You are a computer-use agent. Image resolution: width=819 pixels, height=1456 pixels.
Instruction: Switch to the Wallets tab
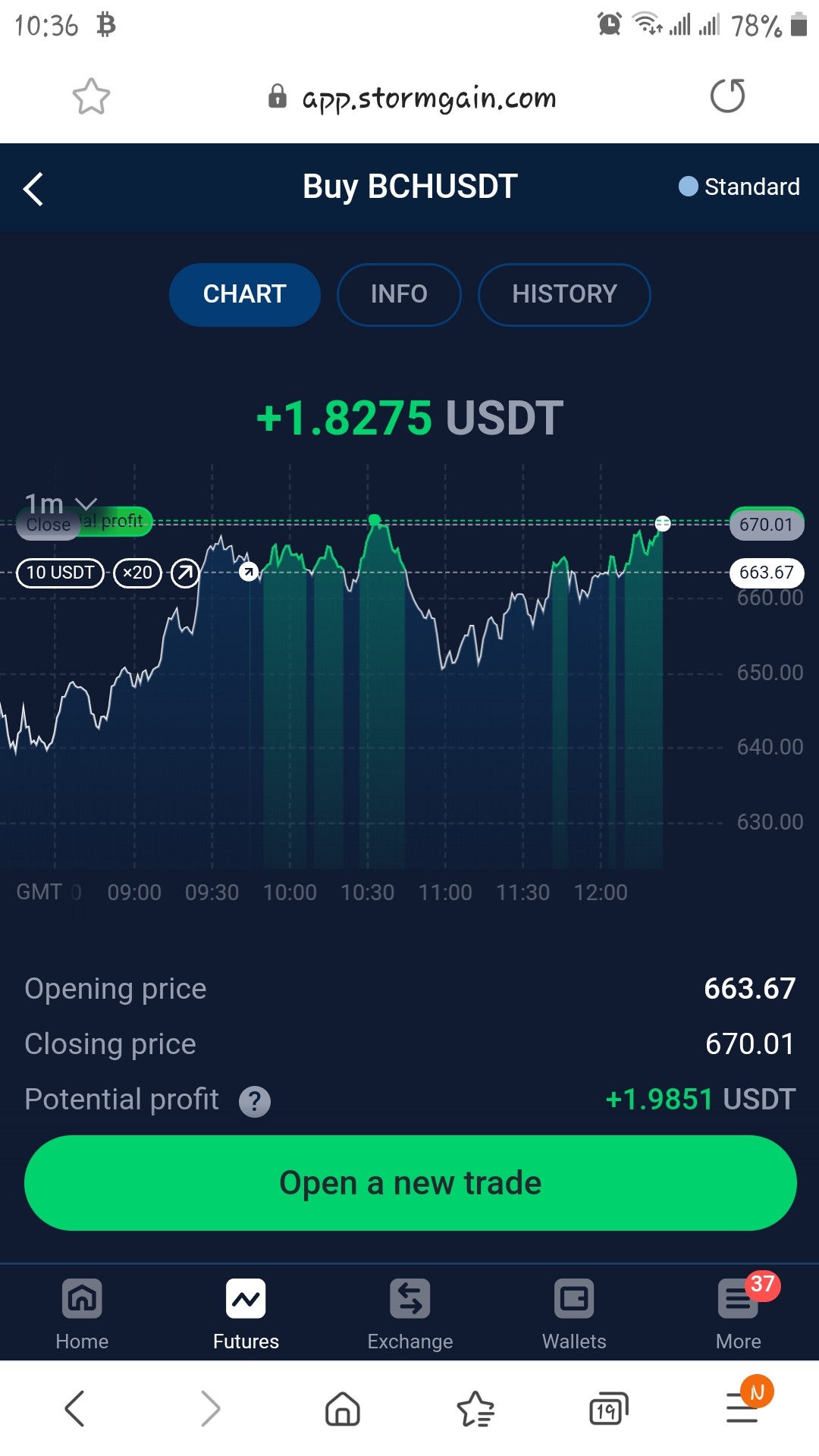574,1314
